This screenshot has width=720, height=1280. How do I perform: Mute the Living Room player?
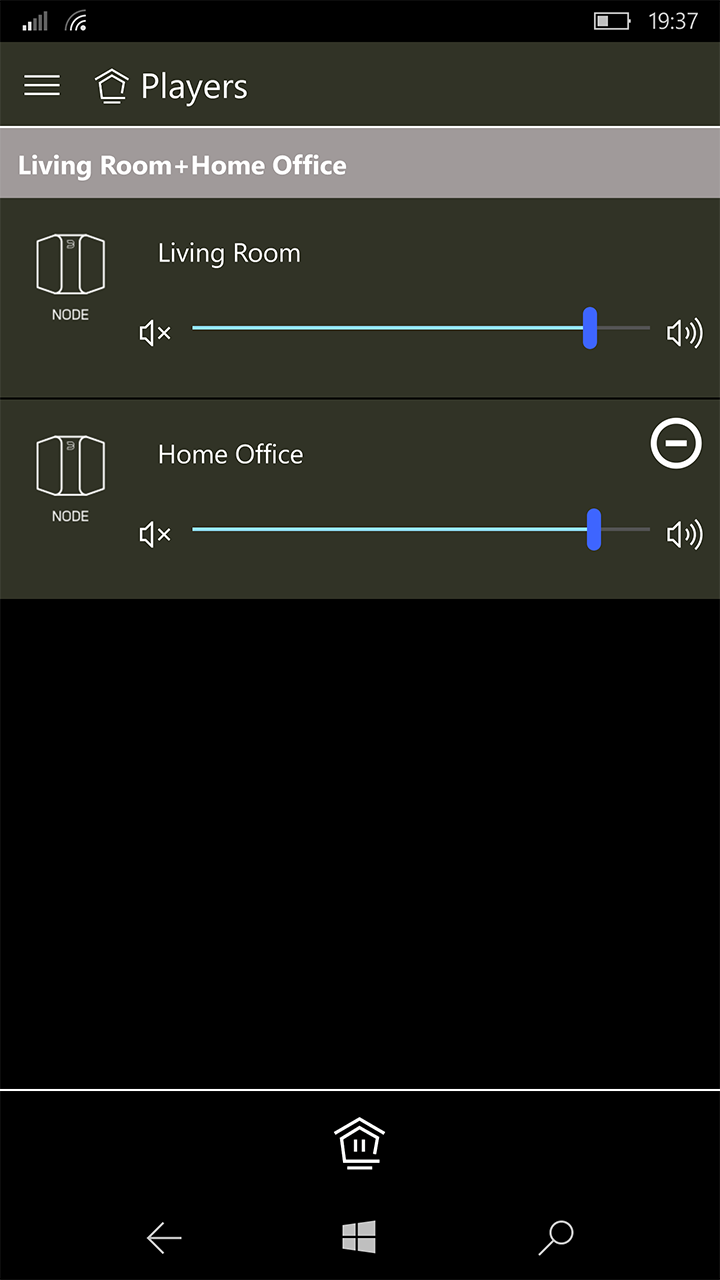pos(155,333)
